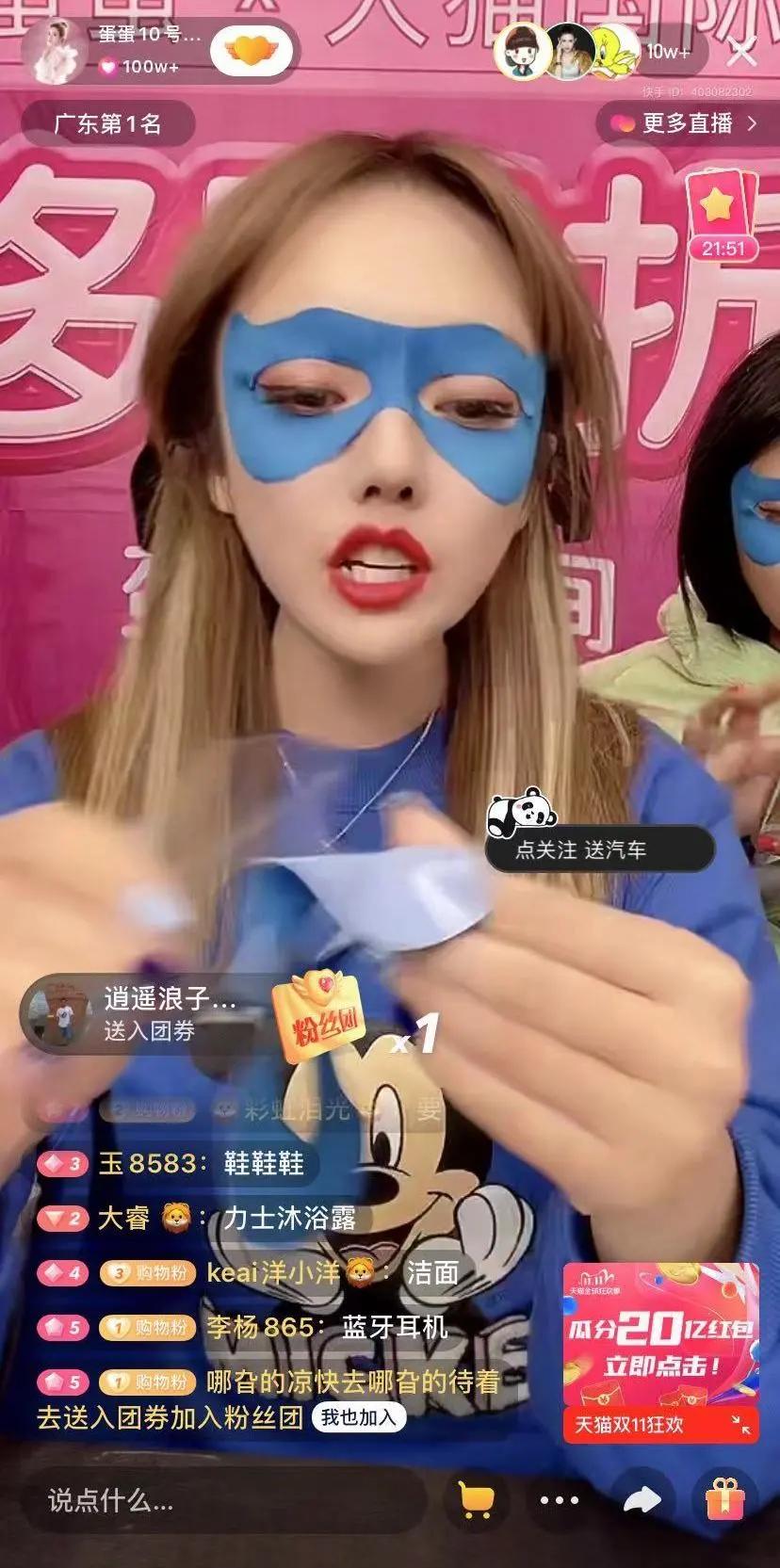Viewport: 780px width, 1568px height.
Task: Open the shopping cart
Action: pyautogui.click(x=476, y=1499)
